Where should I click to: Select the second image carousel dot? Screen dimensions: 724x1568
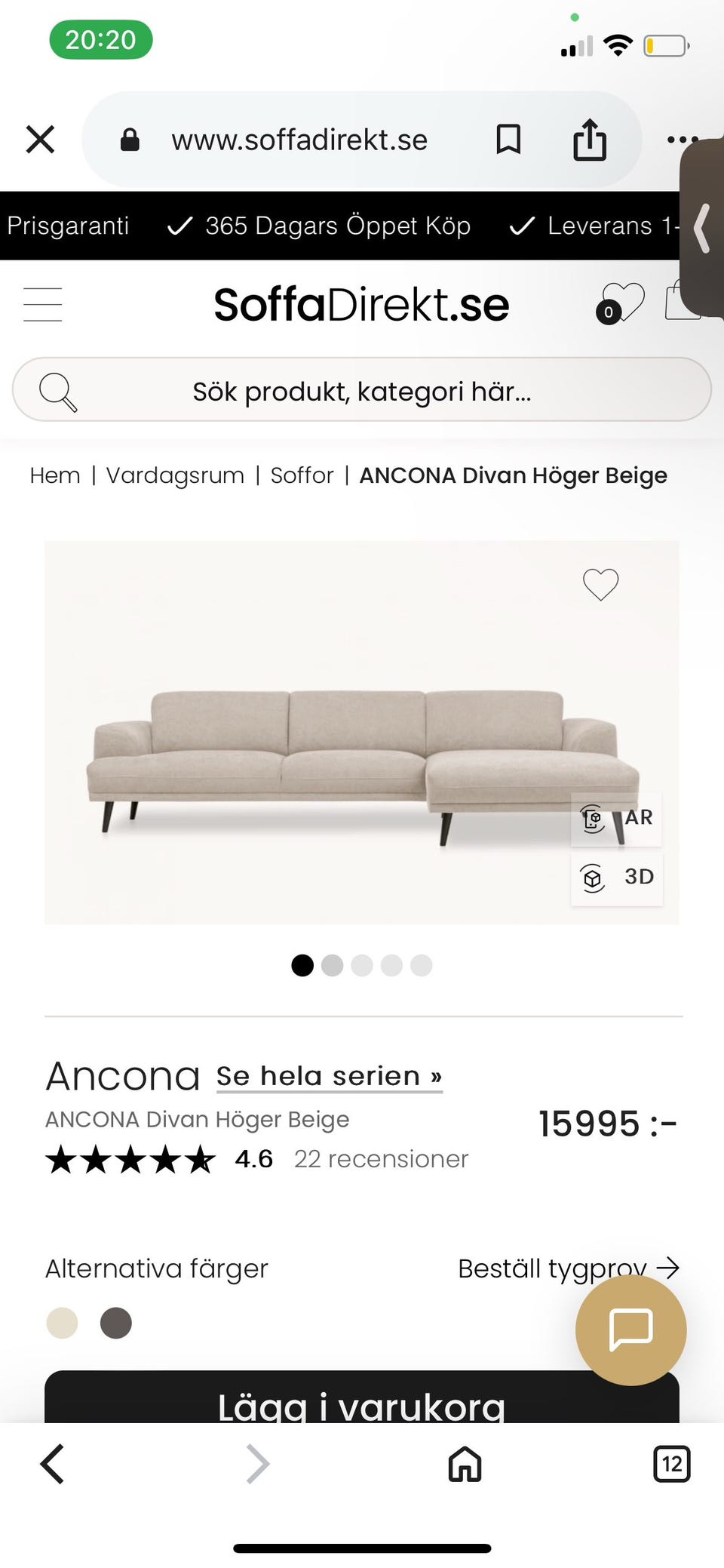(x=332, y=966)
